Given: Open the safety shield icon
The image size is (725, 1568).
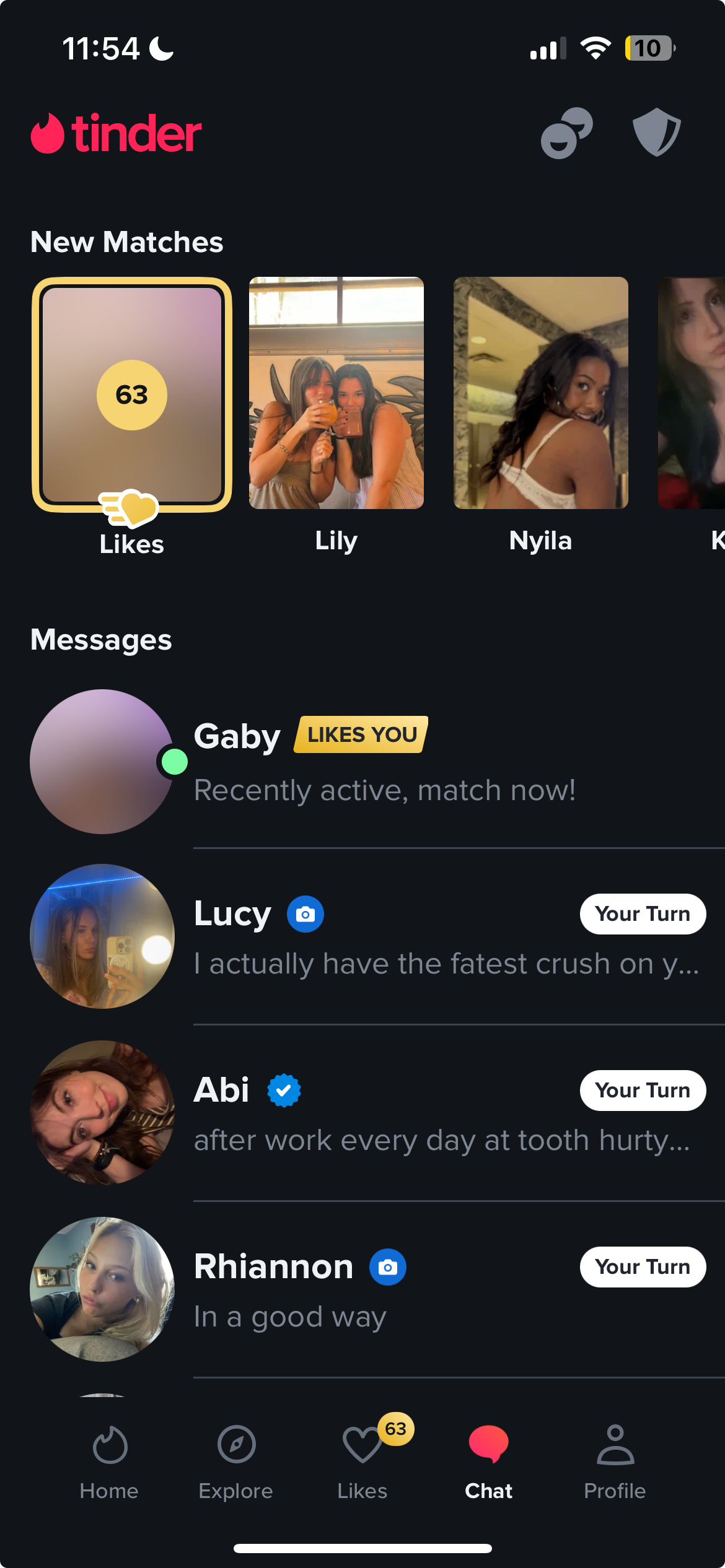Looking at the screenshot, I should (656, 133).
